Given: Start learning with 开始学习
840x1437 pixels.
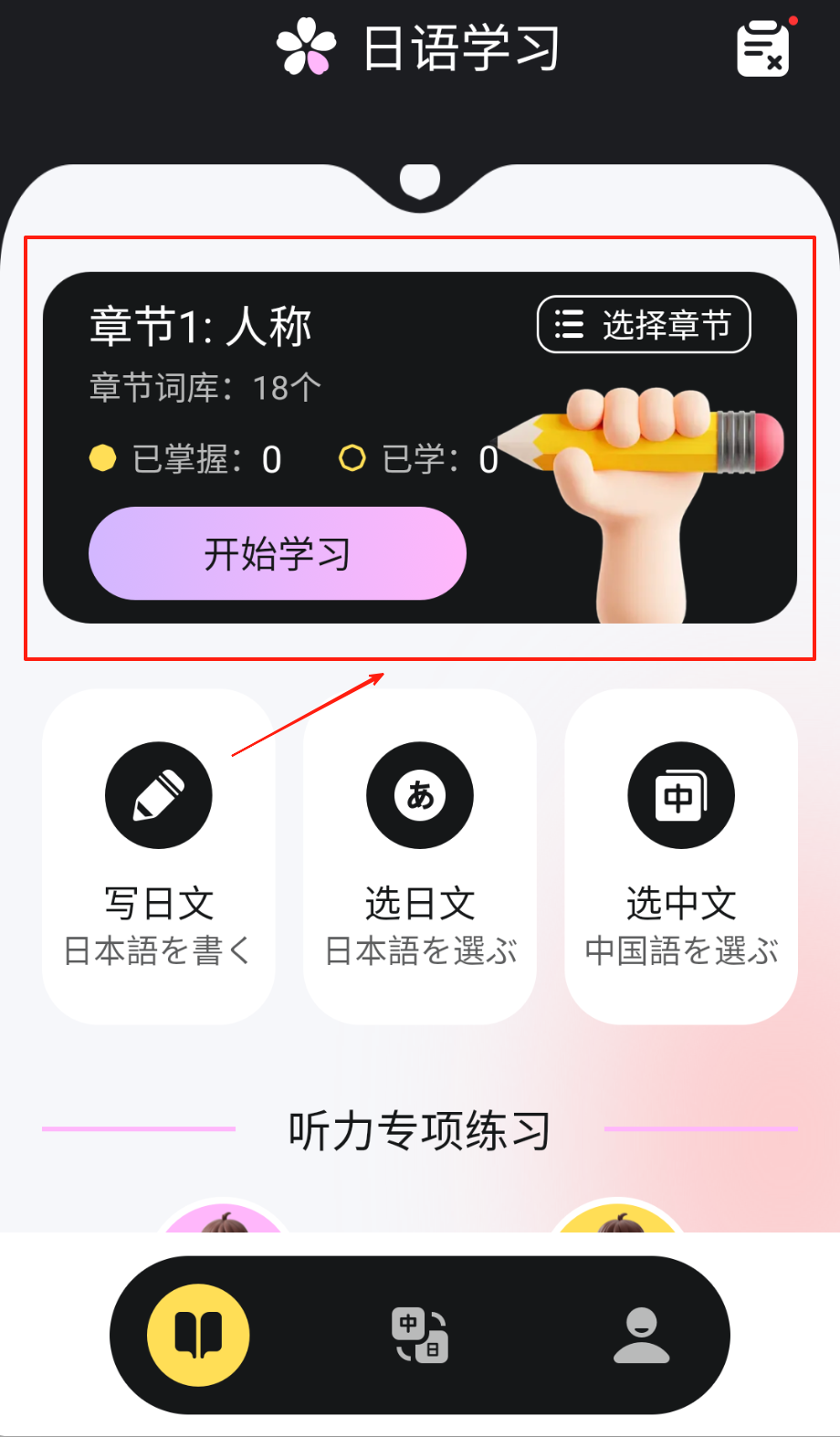Looking at the screenshot, I should [x=278, y=553].
